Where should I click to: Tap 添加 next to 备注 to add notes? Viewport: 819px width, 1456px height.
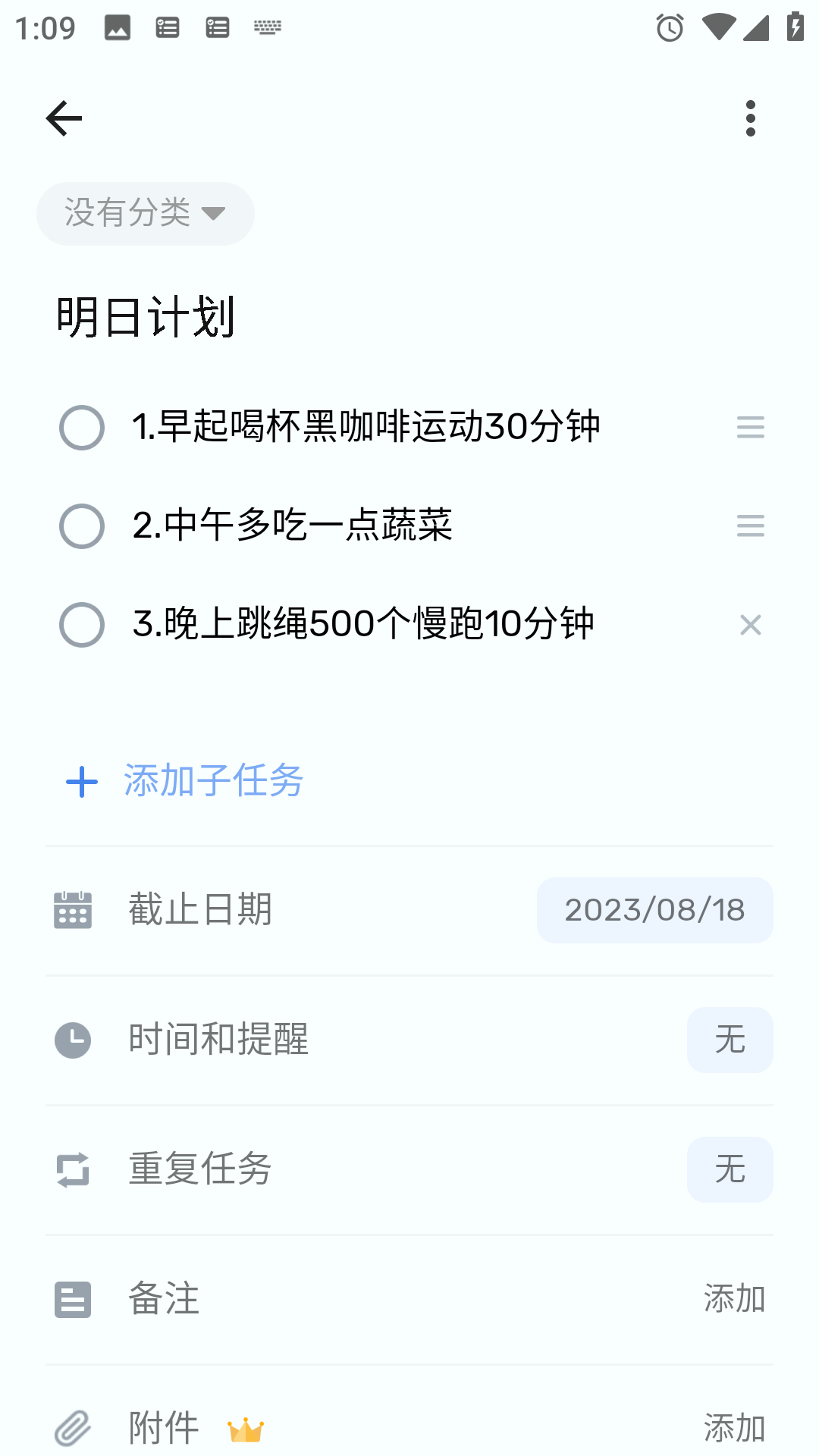(735, 1298)
